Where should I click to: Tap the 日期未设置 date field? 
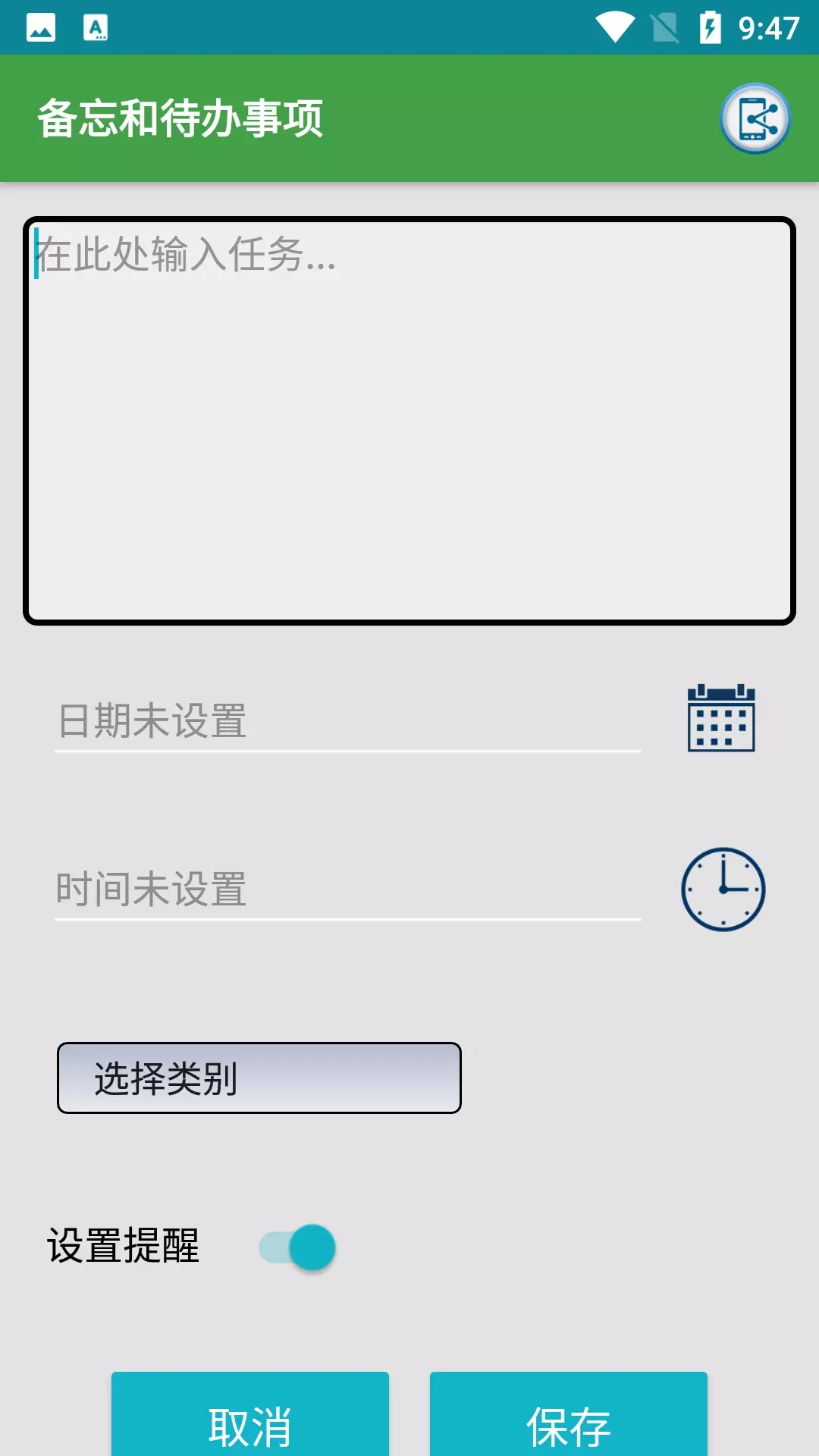[347, 720]
